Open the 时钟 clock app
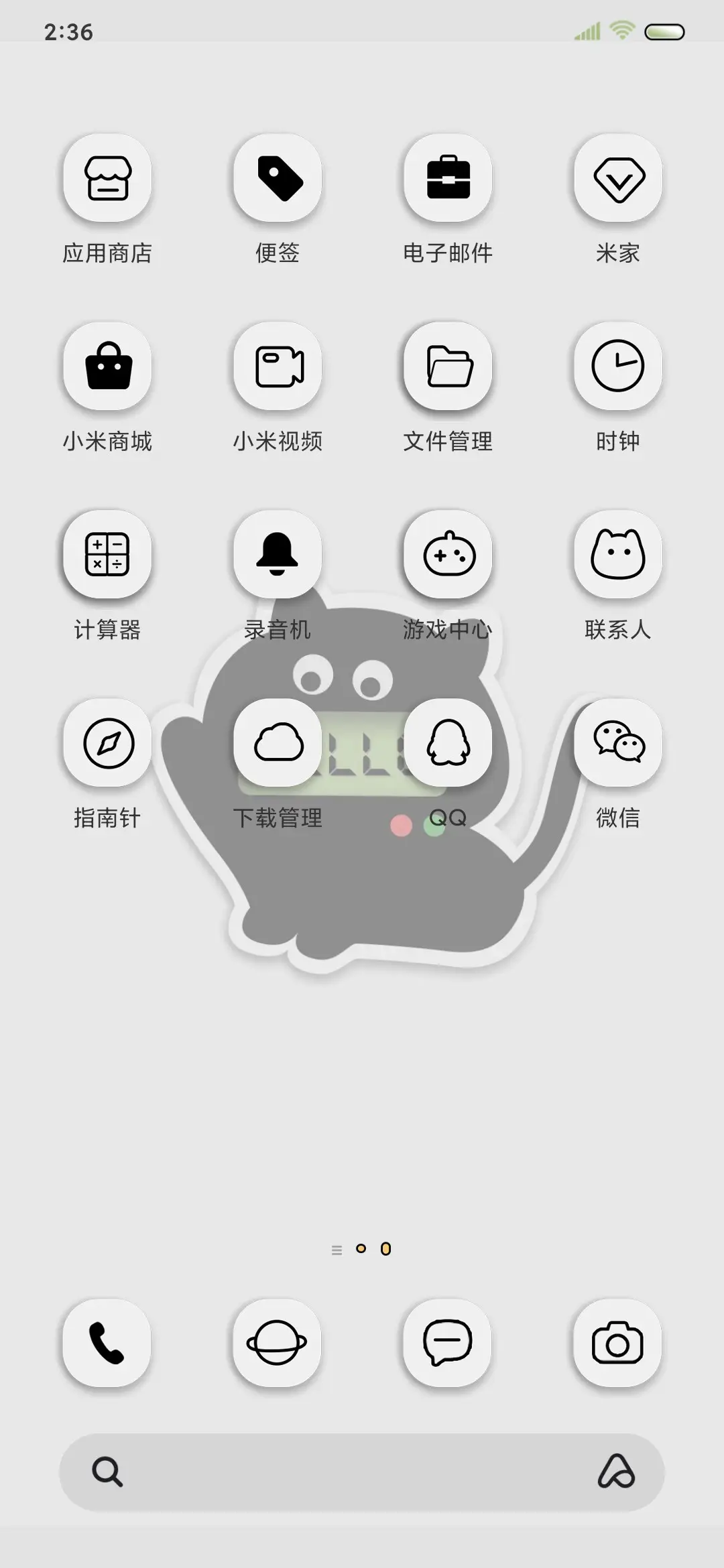 click(618, 367)
